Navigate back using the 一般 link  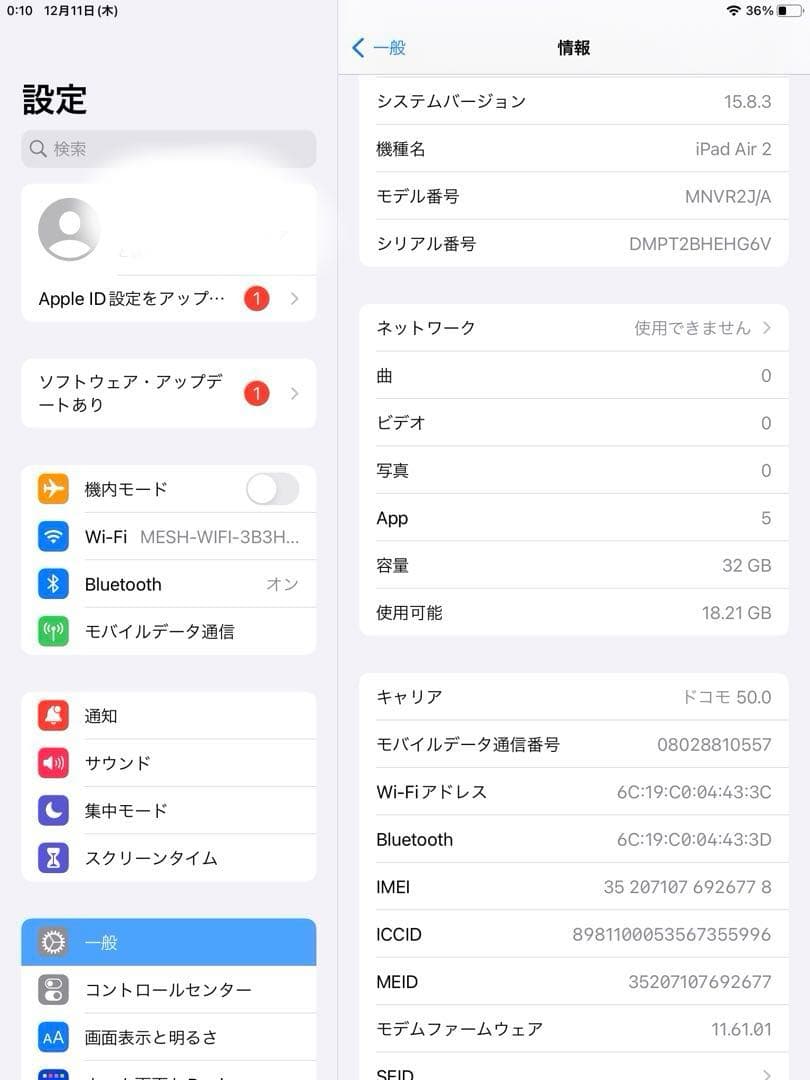[380, 47]
